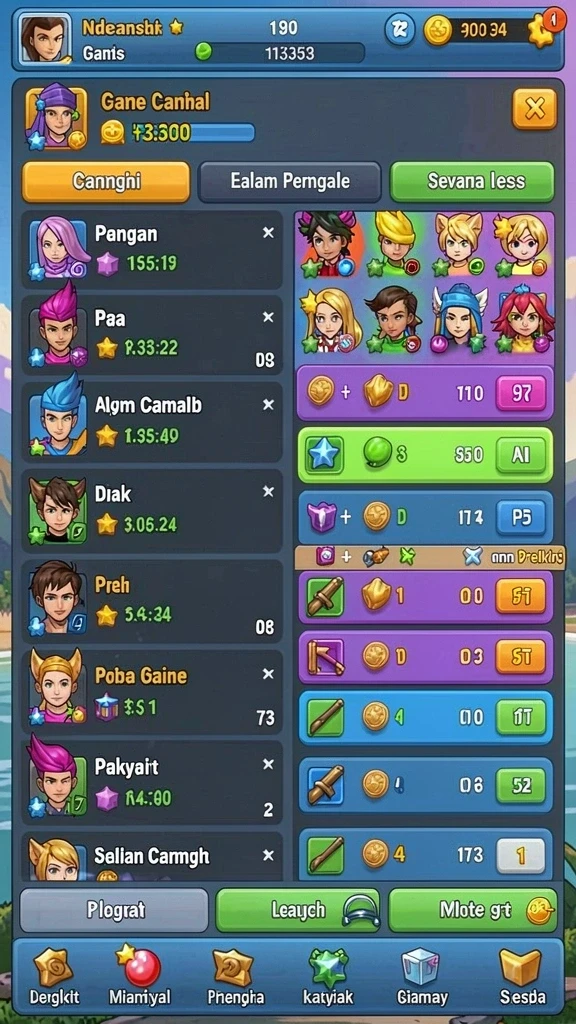Tap the blue P5 button
Screen dimensions: 576x1024
coord(520,518)
